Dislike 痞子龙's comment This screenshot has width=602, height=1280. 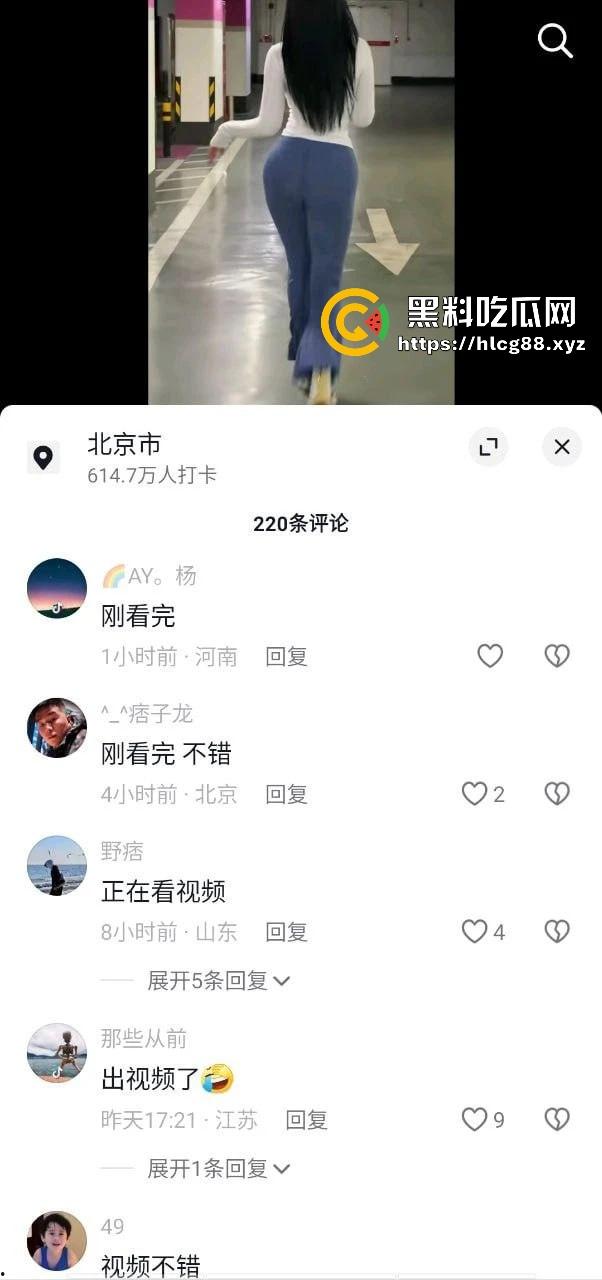pyautogui.click(x=556, y=794)
